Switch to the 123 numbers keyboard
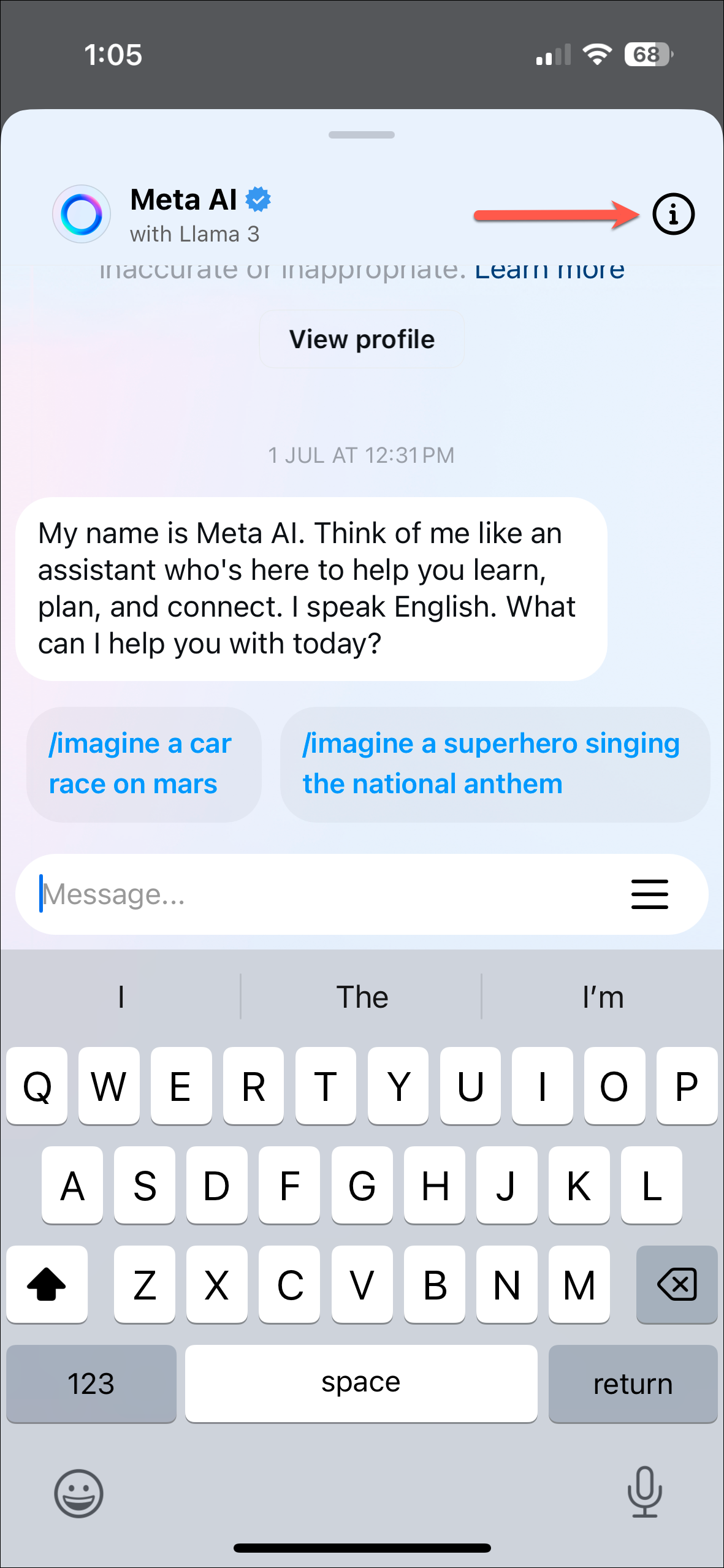This screenshot has height=1568, width=724. [x=91, y=1383]
